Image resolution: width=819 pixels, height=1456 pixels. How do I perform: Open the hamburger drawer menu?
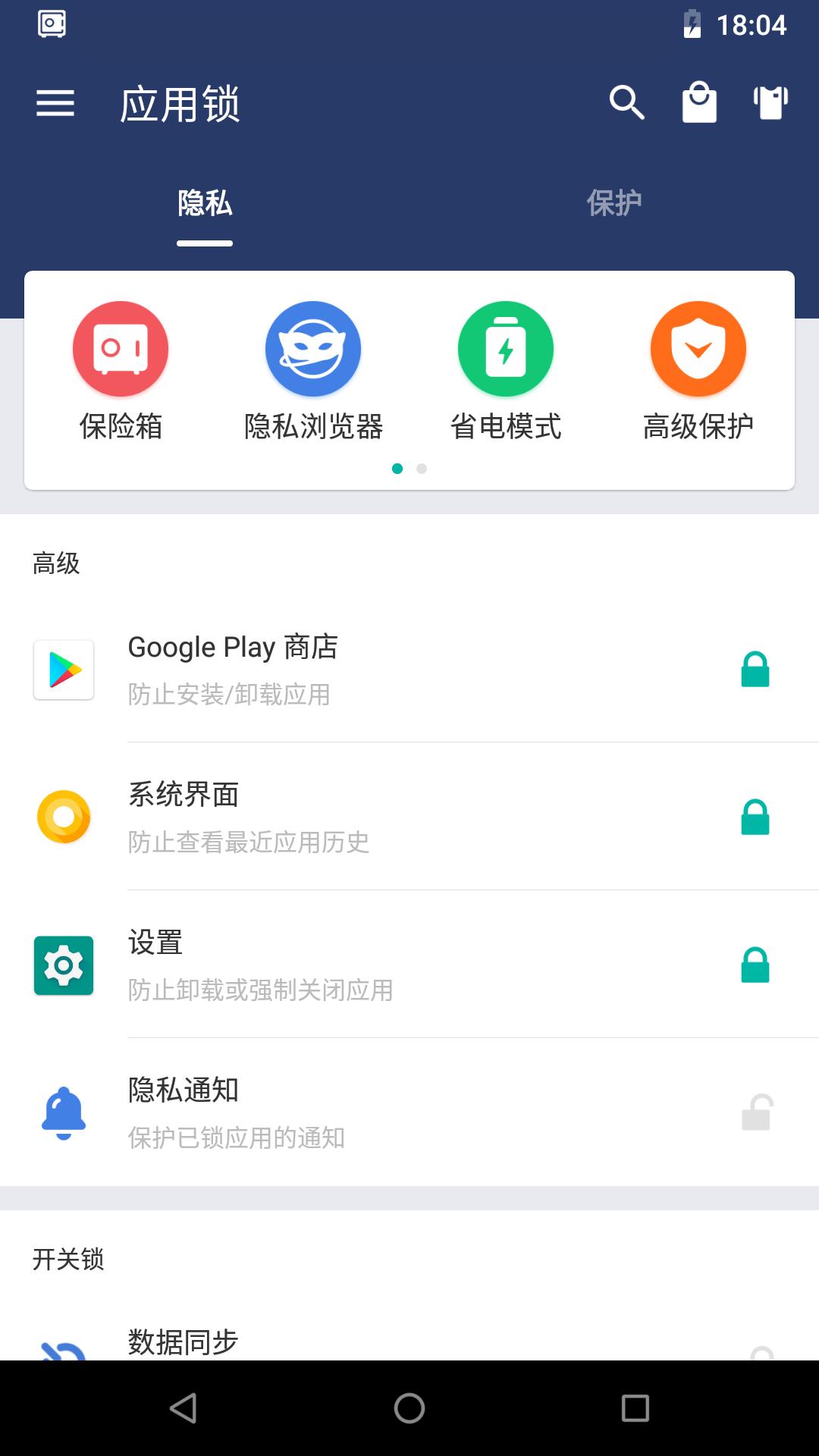pyautogui.click(x=55, y=103)
